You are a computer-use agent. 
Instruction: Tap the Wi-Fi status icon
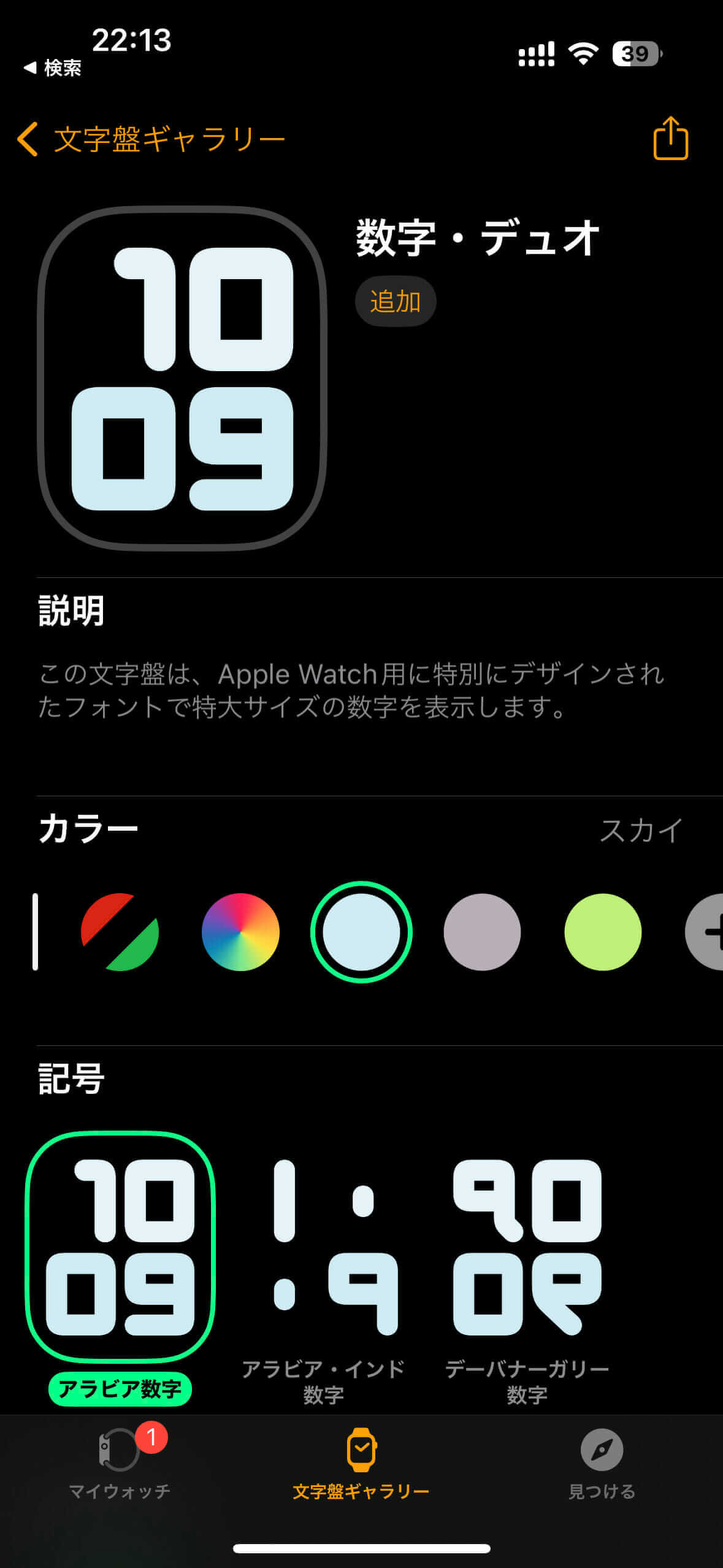[582, 55]
